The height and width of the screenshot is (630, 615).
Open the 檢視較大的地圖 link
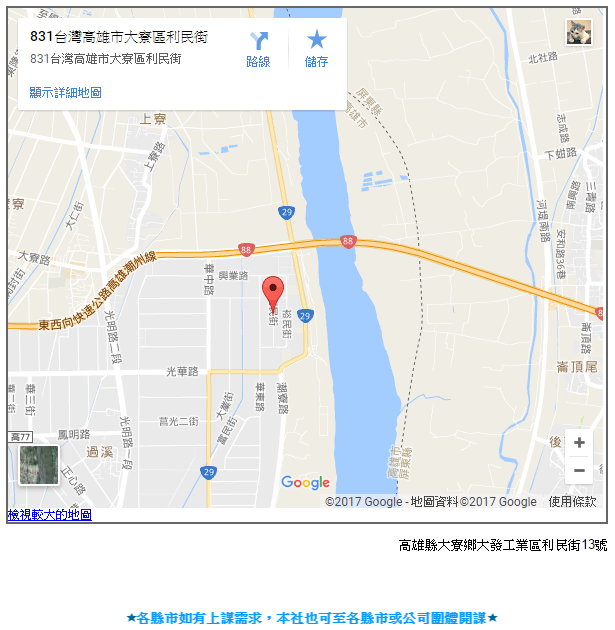[x=50, y=515]
